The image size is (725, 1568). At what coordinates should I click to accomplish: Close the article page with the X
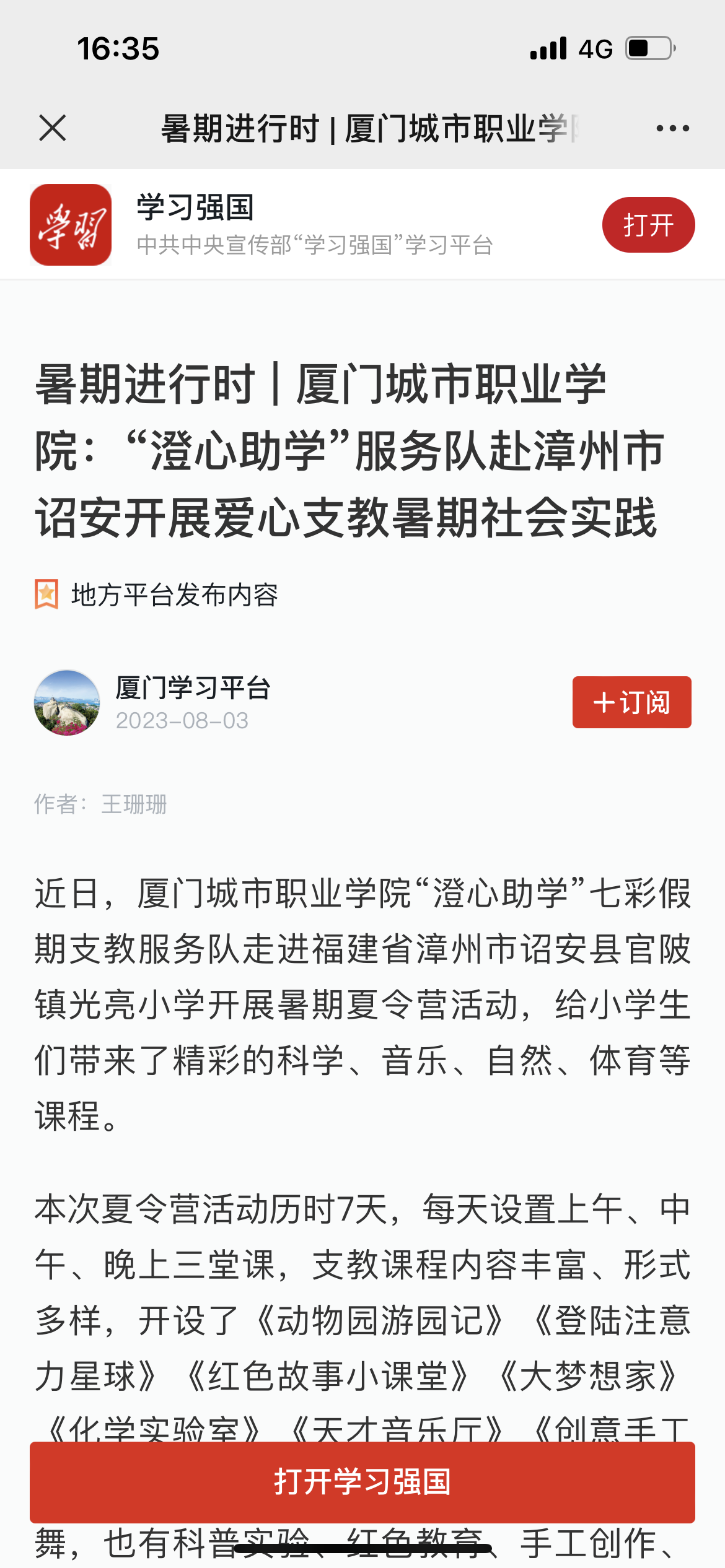click(x=52, y=128)
